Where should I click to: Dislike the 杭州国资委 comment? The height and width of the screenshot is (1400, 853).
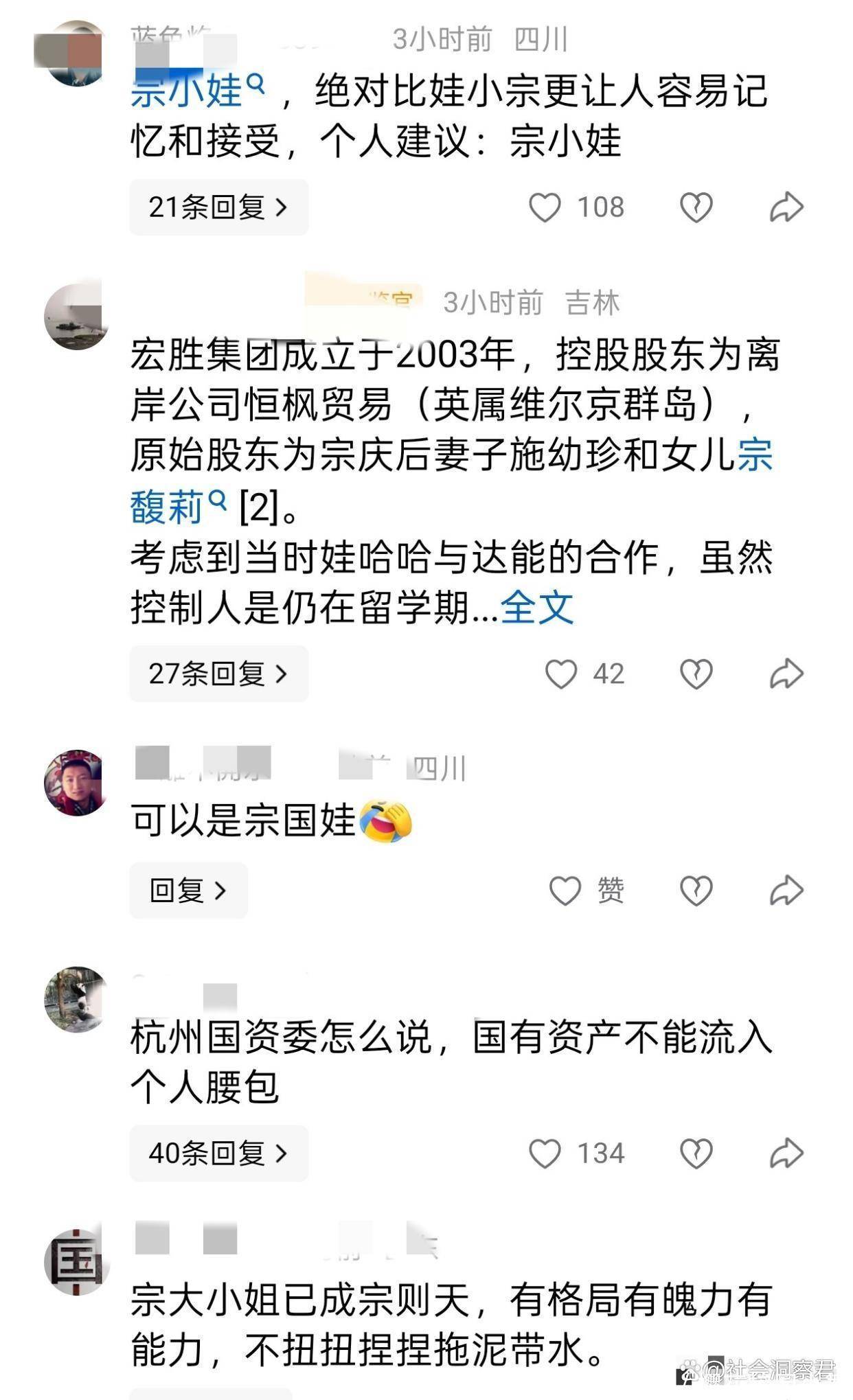(696, 1154)
